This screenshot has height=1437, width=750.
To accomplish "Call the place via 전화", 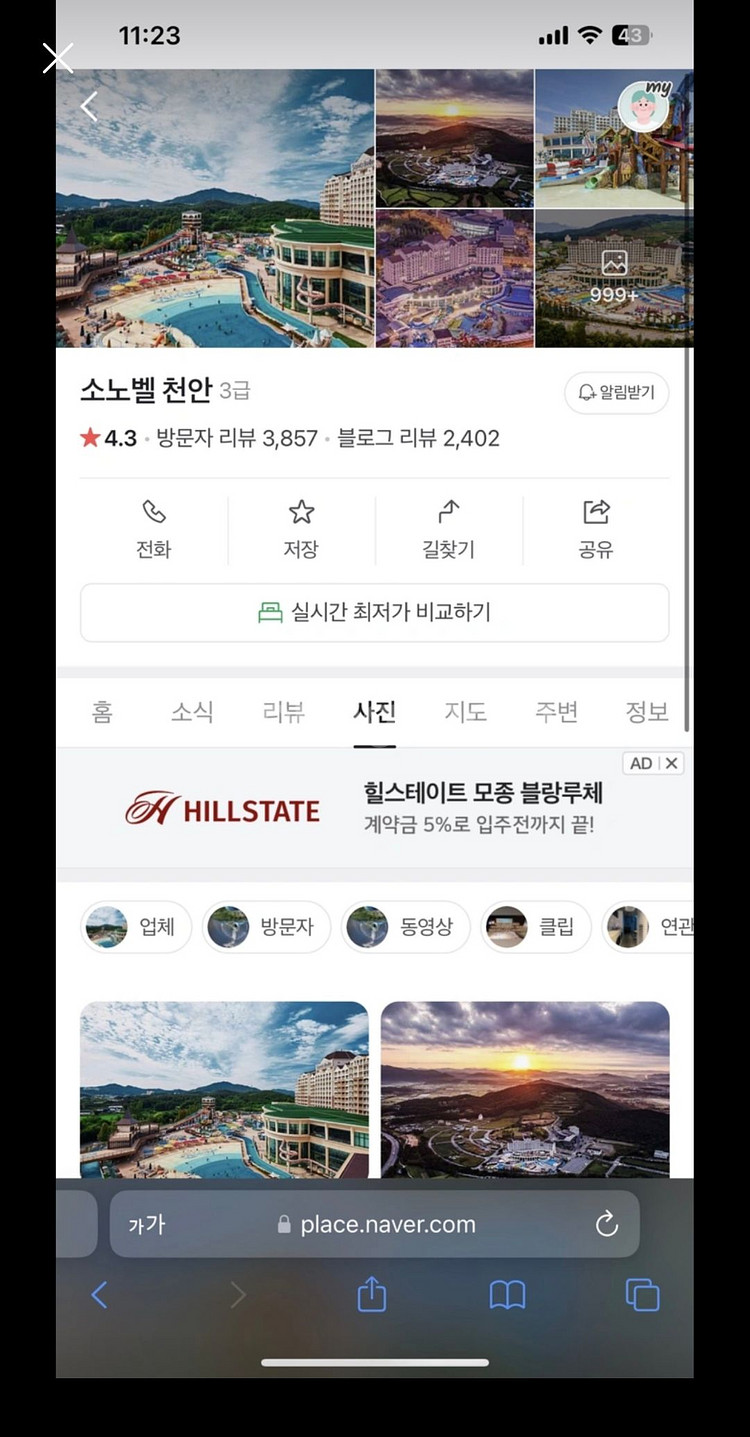I will click(154, 530).
